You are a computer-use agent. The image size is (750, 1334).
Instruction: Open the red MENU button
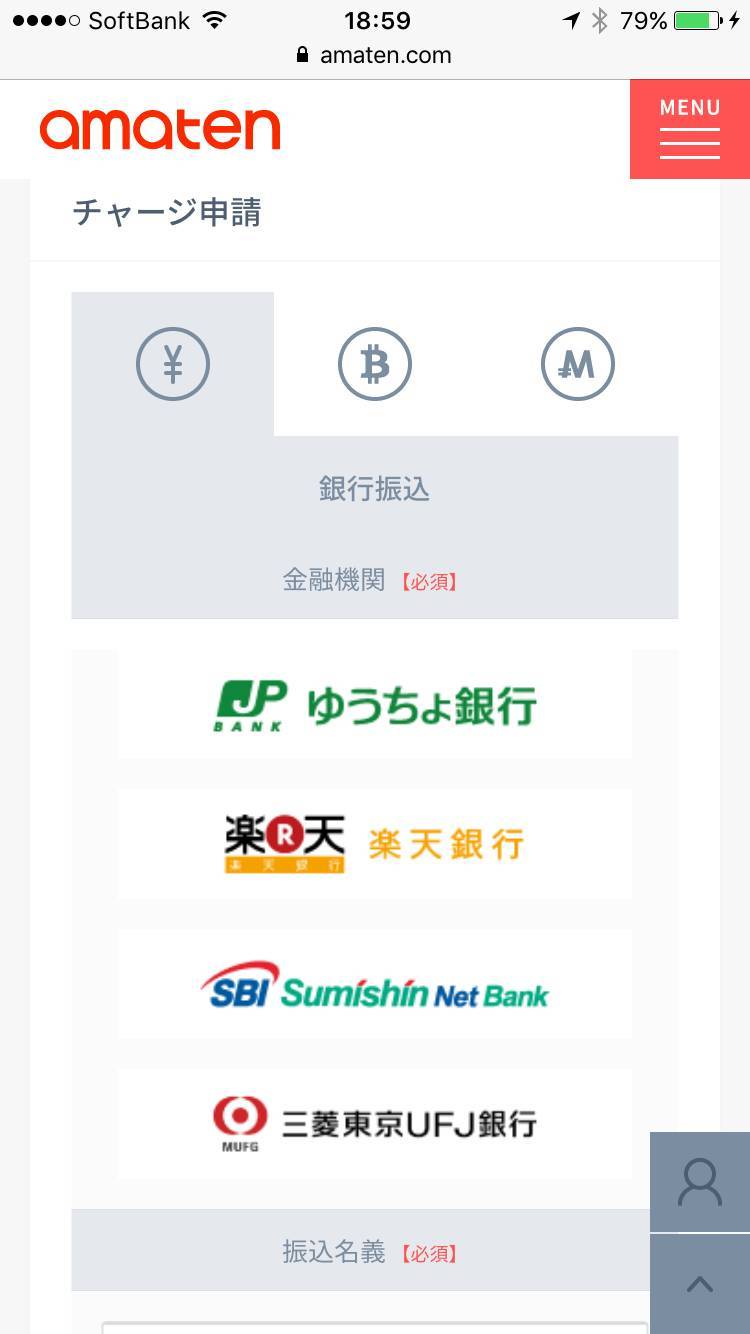tap(689, 130)
